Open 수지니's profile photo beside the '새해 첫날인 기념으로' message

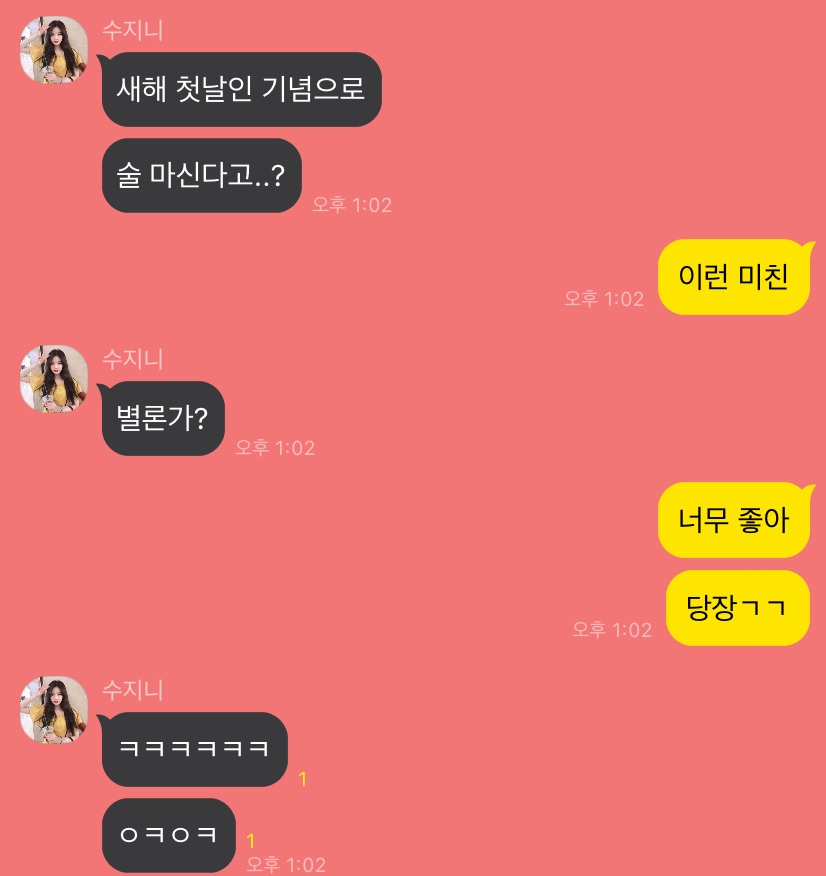point(54,50)
